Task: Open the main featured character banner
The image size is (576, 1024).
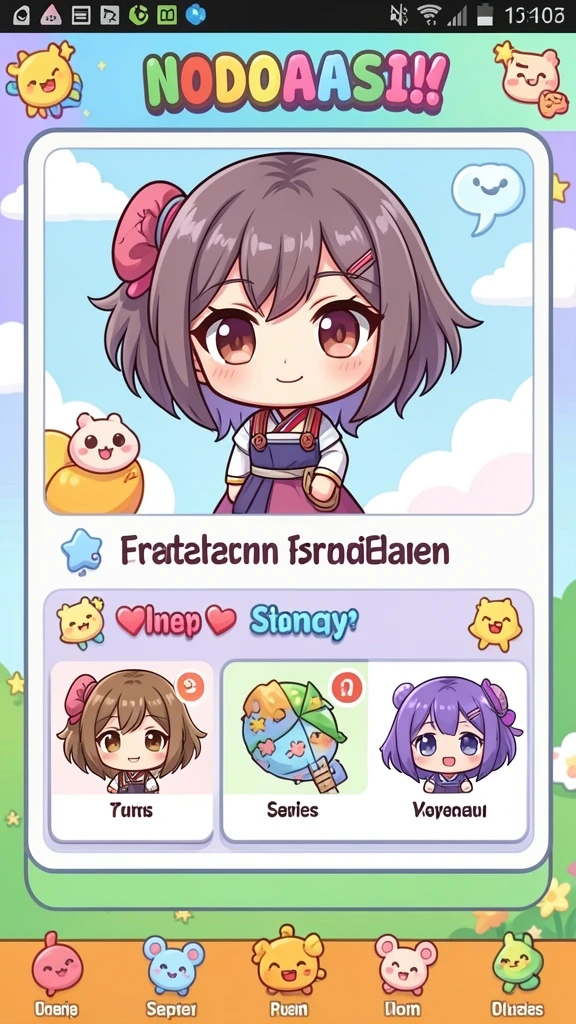Action: (x=288, y=331)
